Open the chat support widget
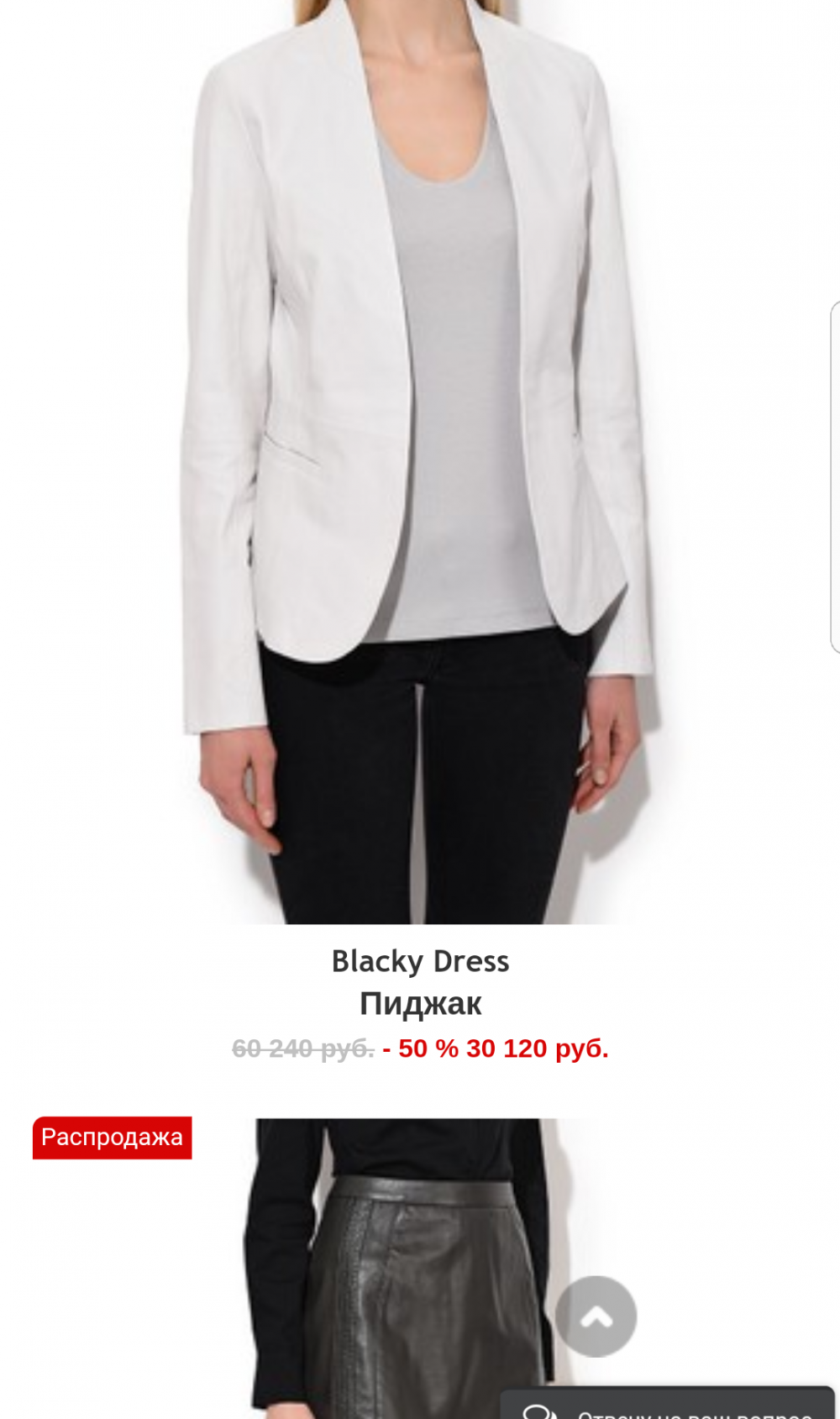 (x=668, y=1406)
